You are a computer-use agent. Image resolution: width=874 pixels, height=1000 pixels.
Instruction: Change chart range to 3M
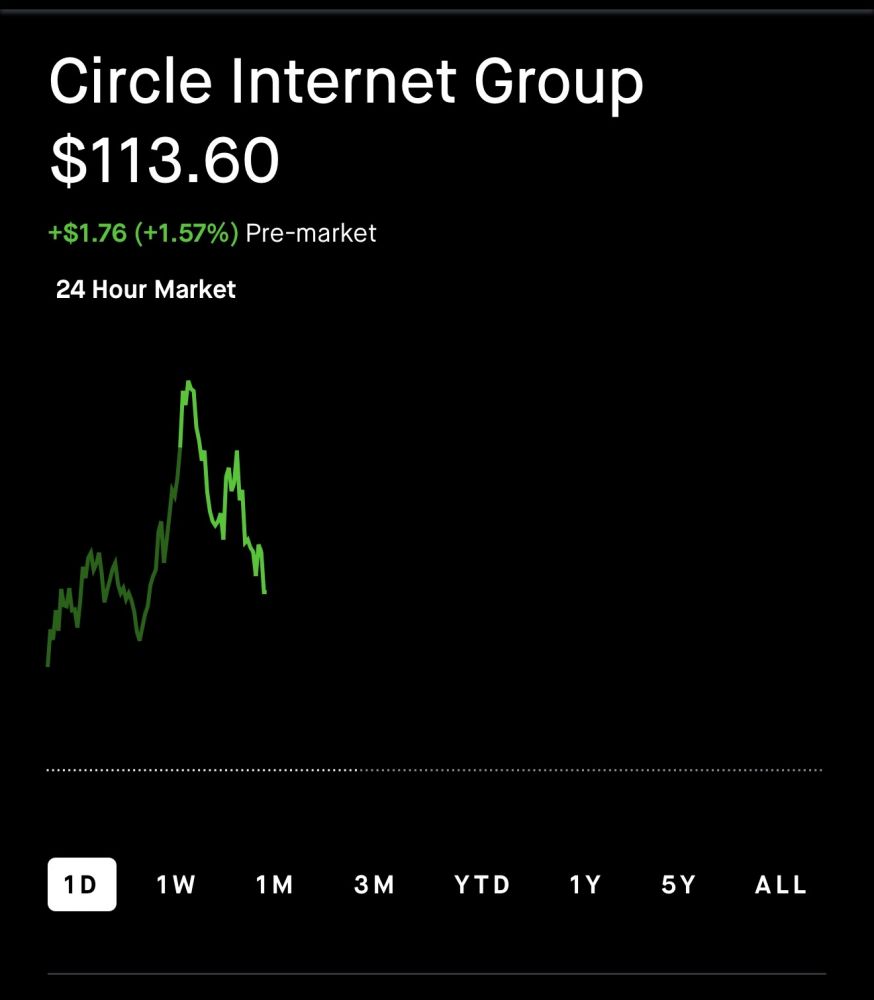point(375,885)
